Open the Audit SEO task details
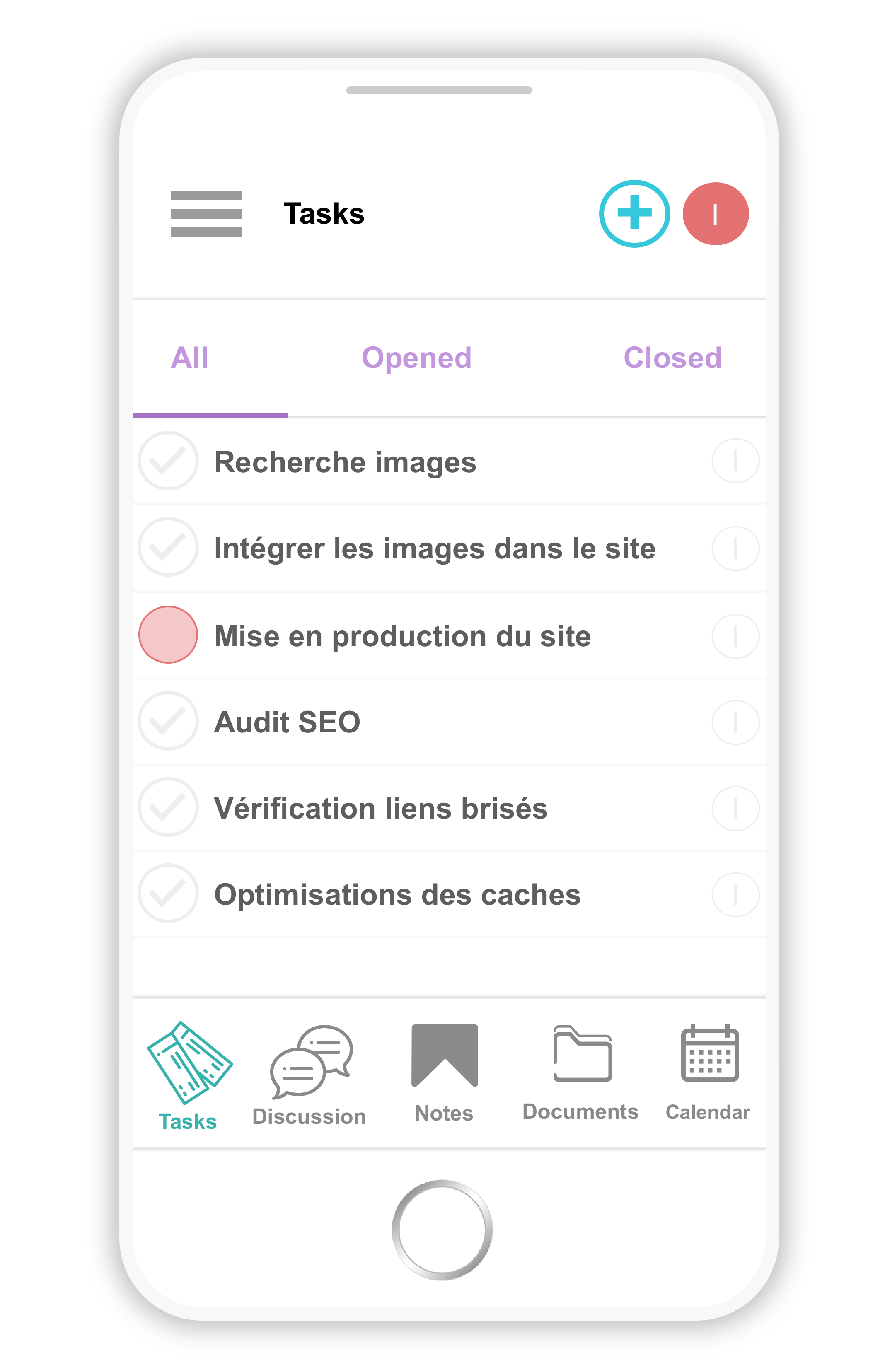885x1372 pixels. click(x=288, y=722)
